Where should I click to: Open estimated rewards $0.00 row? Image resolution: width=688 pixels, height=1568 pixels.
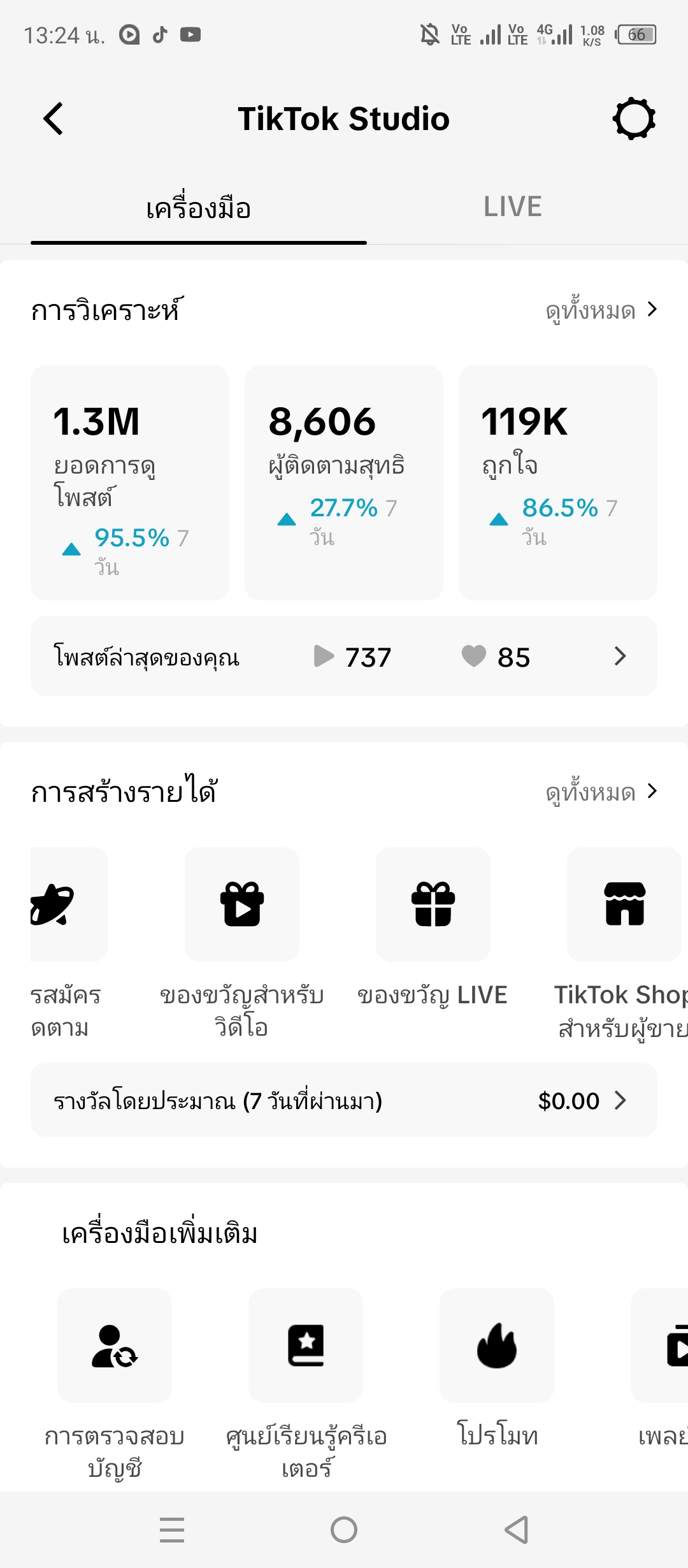pos(343,1100)
